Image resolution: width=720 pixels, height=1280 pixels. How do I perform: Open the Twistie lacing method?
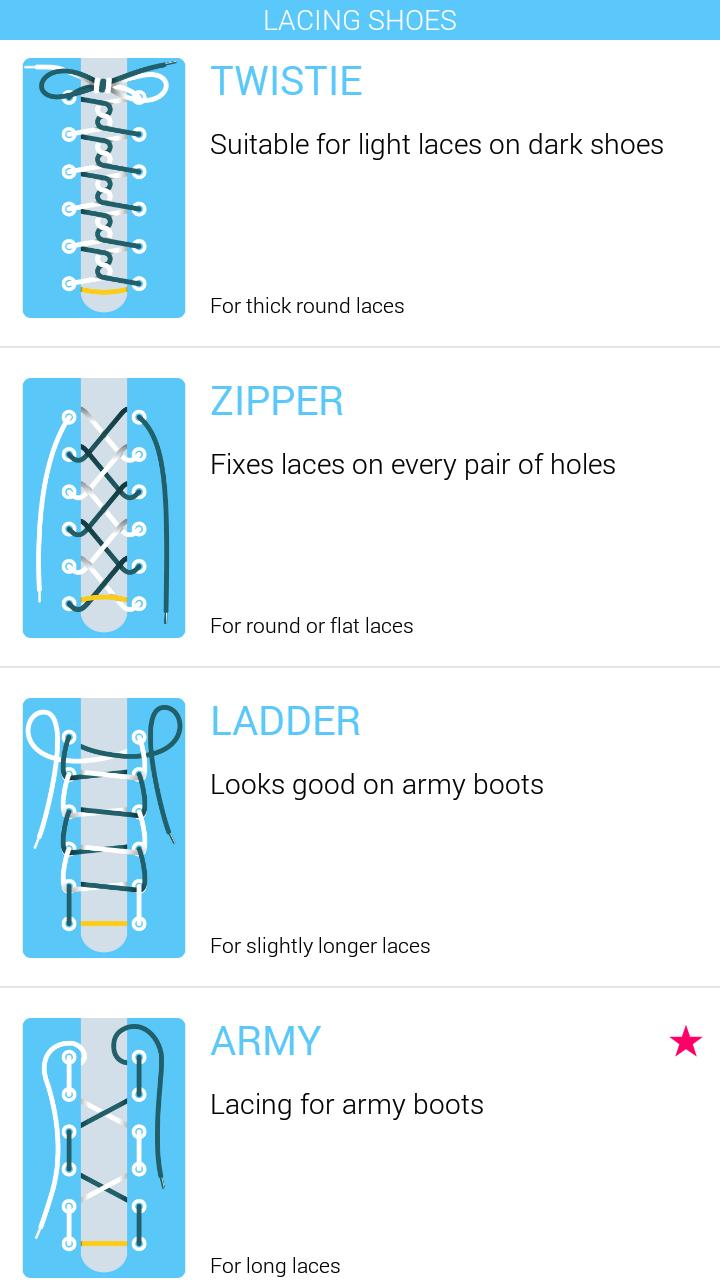(286, 82)
